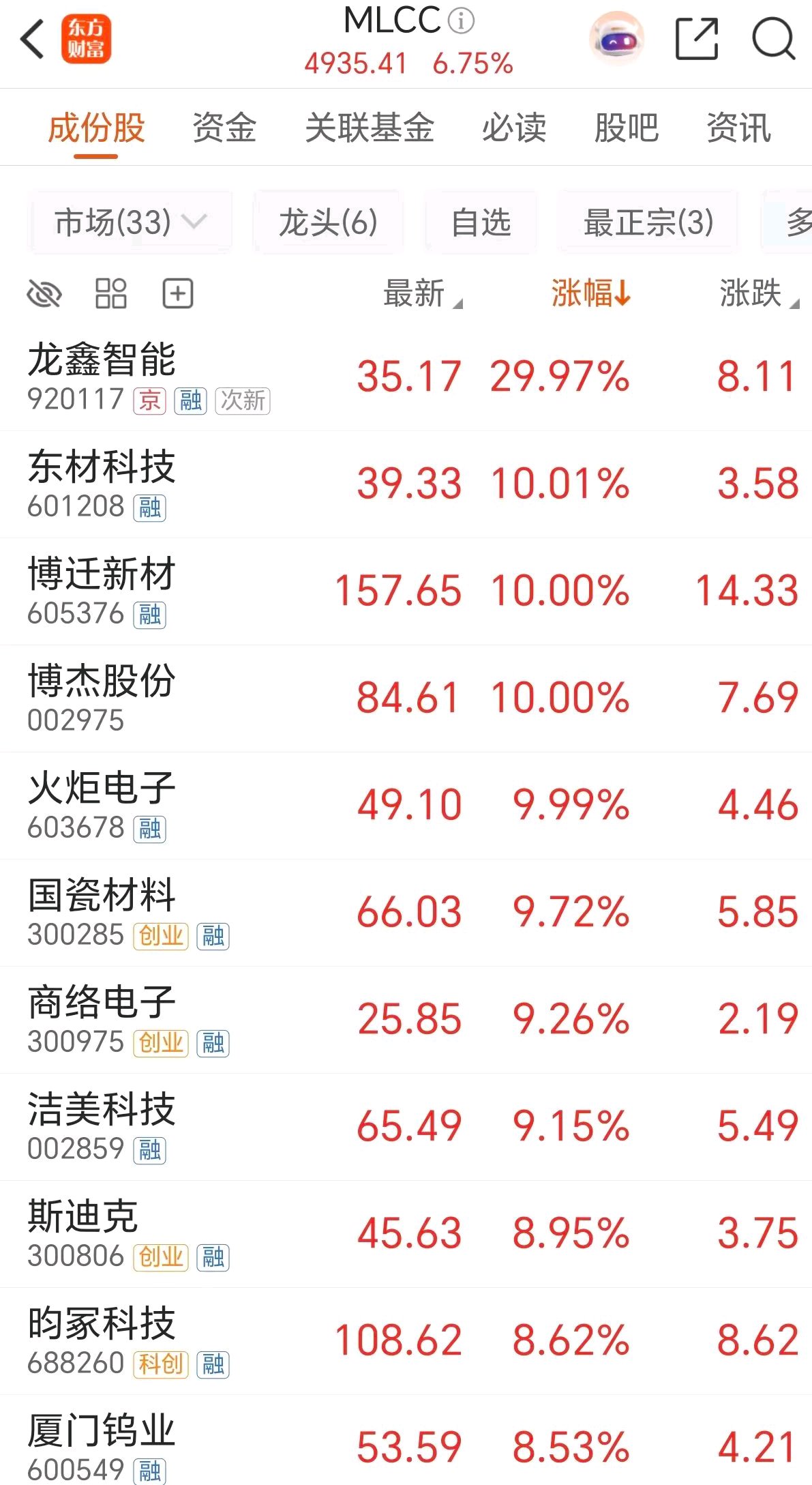Open stock 龙鑫智能 920117
Screen dimensions: 812x1485
[406, 377]
